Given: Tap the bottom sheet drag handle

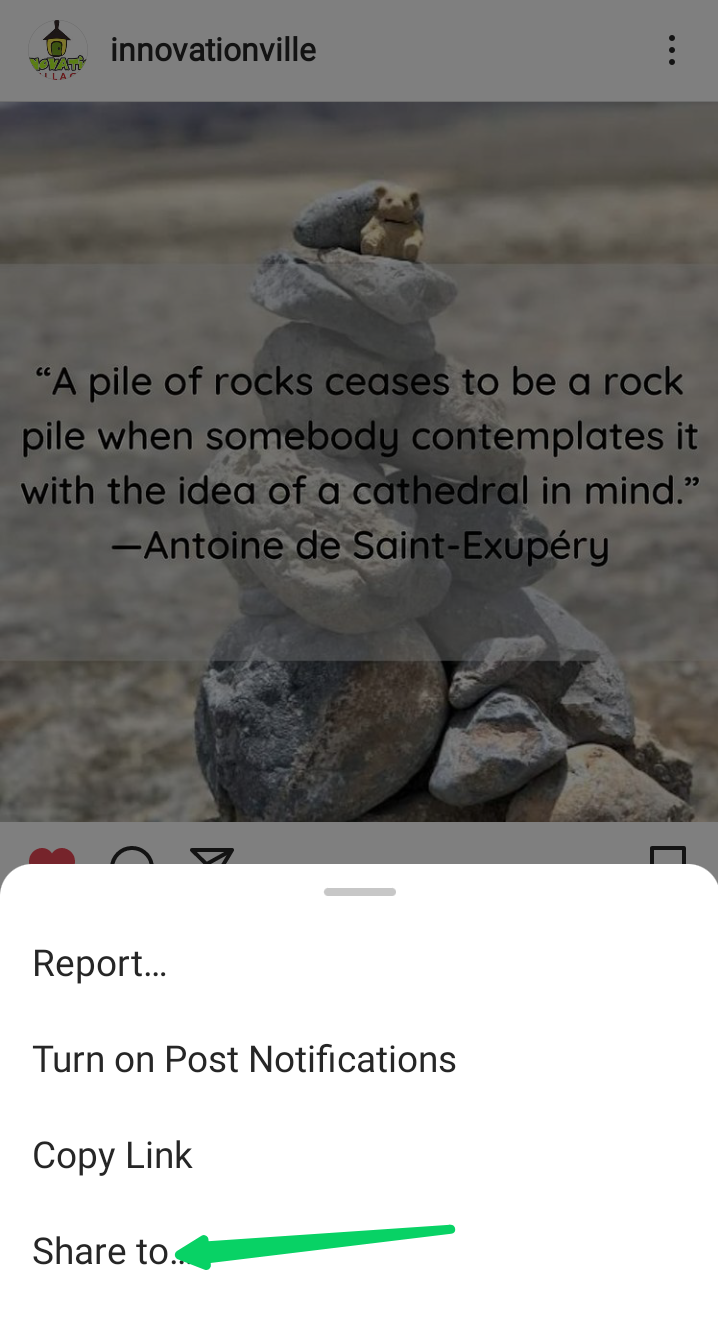Looking at the screenshot, I should point(360,892).
